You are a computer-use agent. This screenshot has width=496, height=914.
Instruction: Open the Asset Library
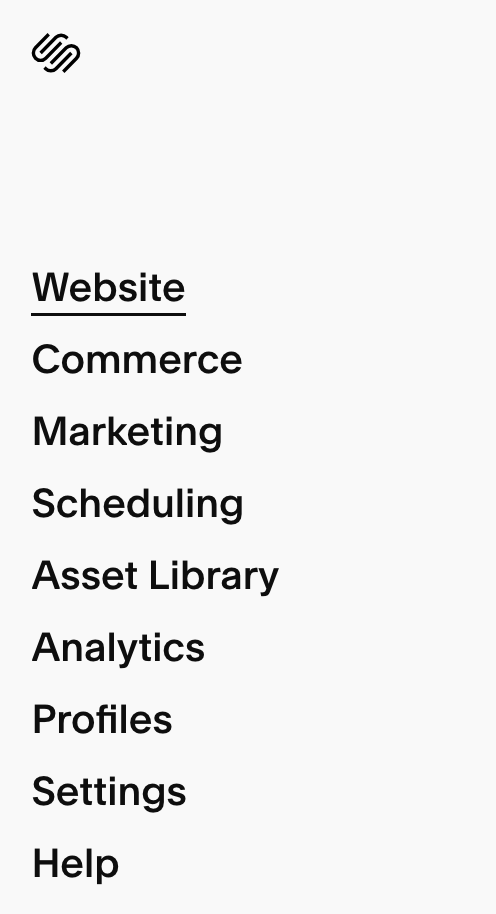[156, 576]
